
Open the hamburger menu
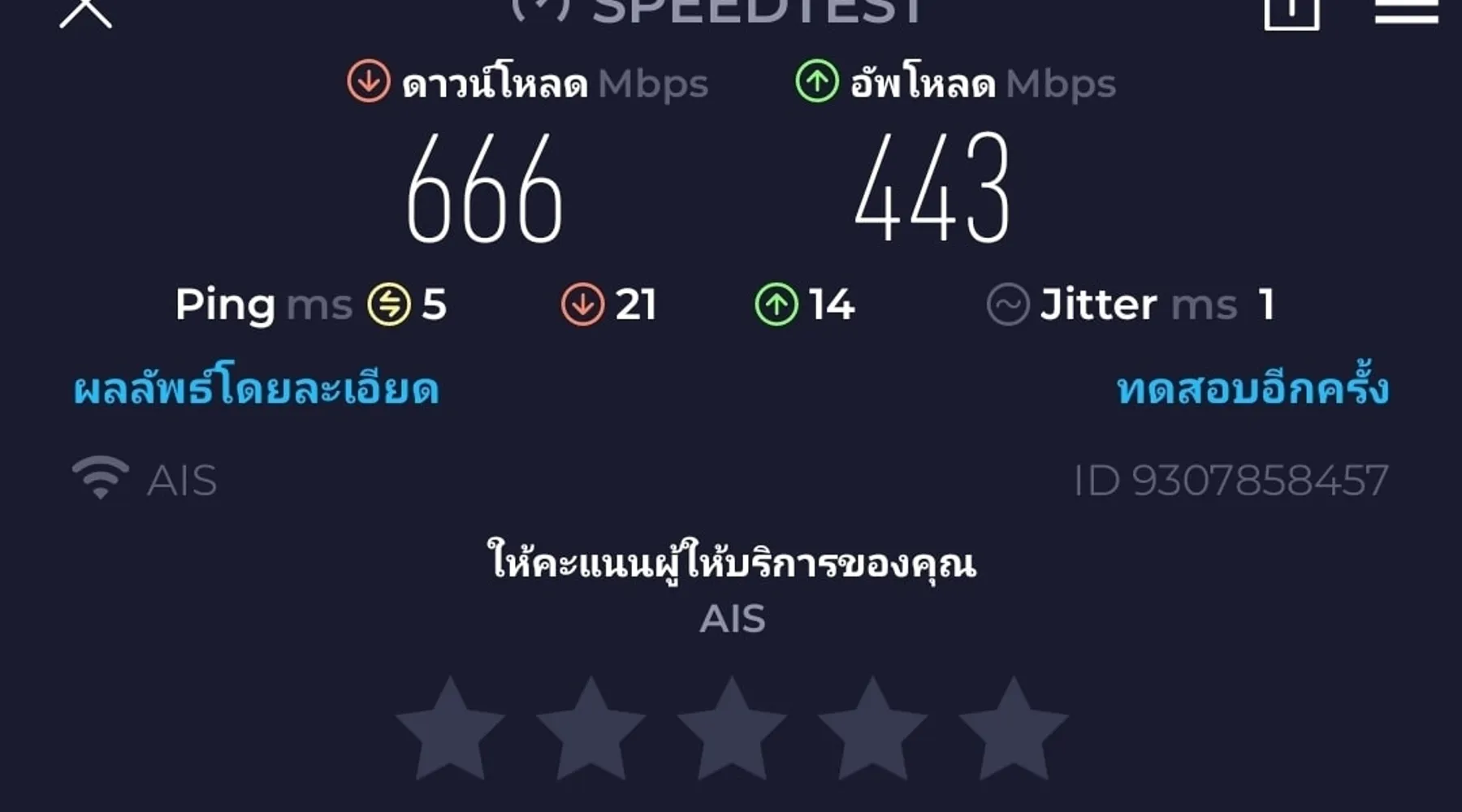1406,11
